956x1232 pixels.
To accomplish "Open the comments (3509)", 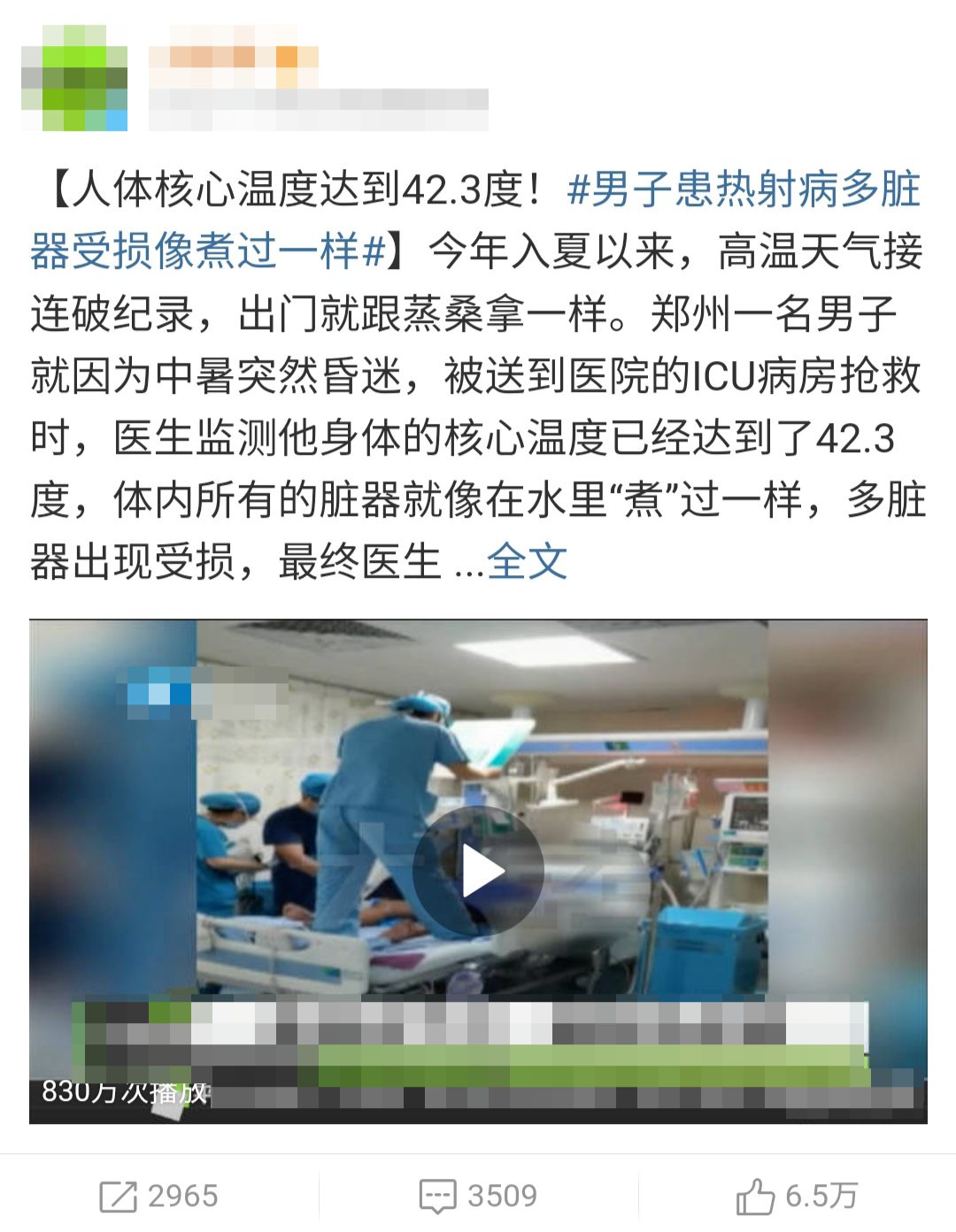I will (x=478, y=1196).
